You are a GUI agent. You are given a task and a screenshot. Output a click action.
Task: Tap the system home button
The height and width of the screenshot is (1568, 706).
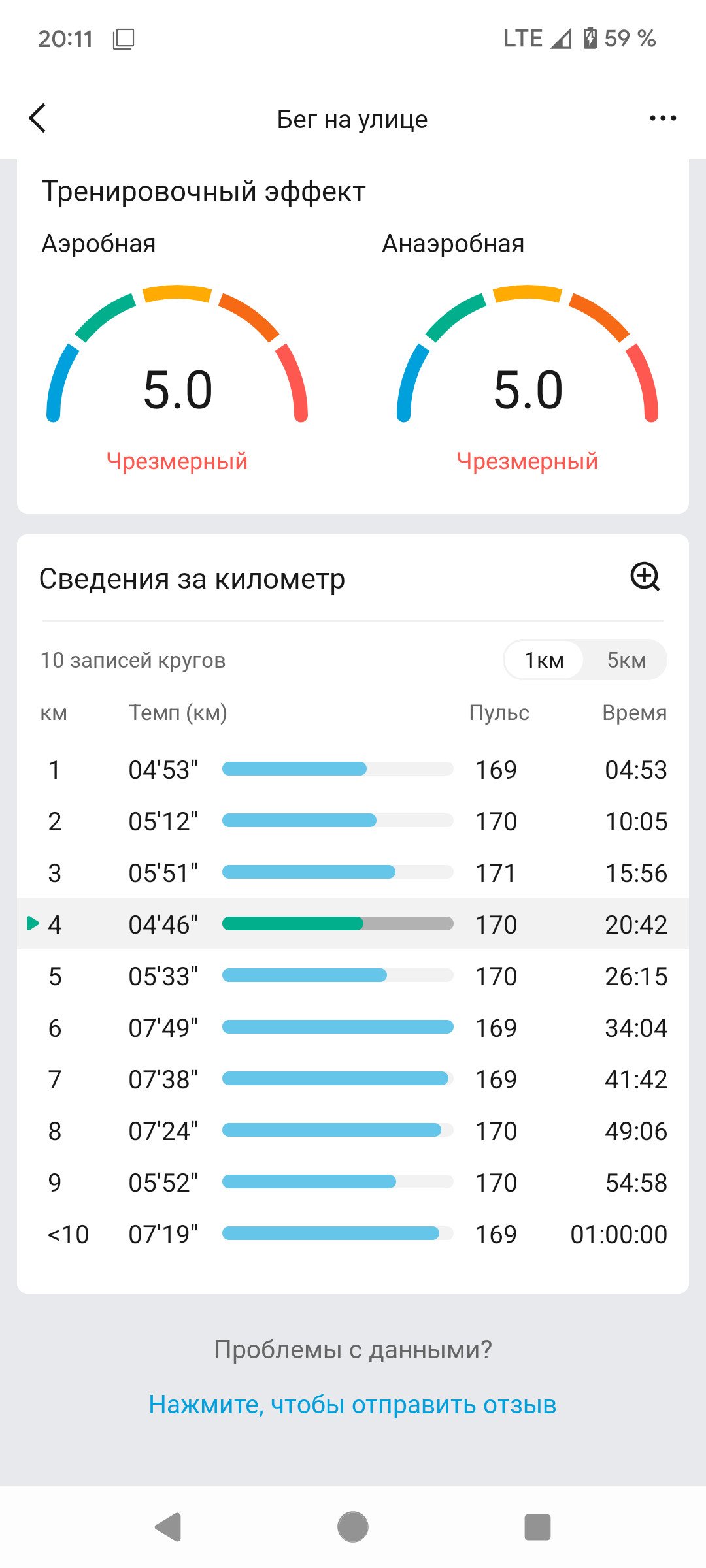(353, 1527)
